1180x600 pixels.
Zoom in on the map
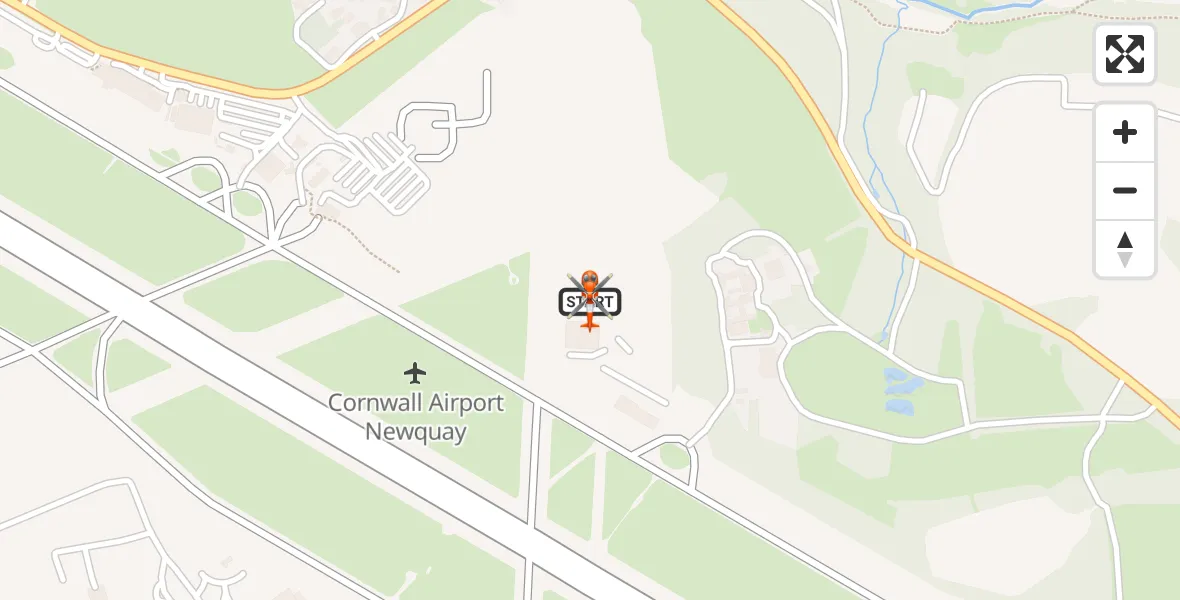point(1124,132)
